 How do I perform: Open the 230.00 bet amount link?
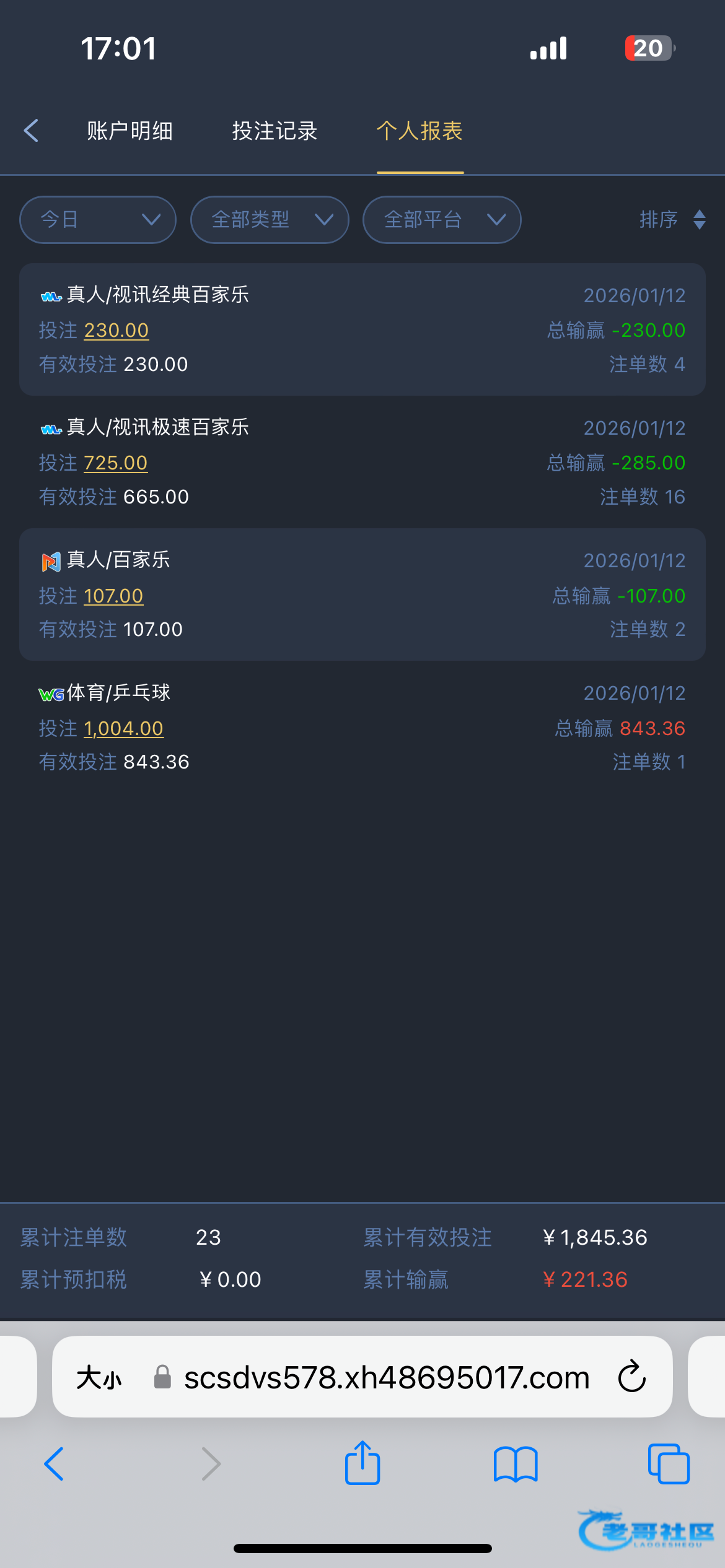click(x=116, y=330)
